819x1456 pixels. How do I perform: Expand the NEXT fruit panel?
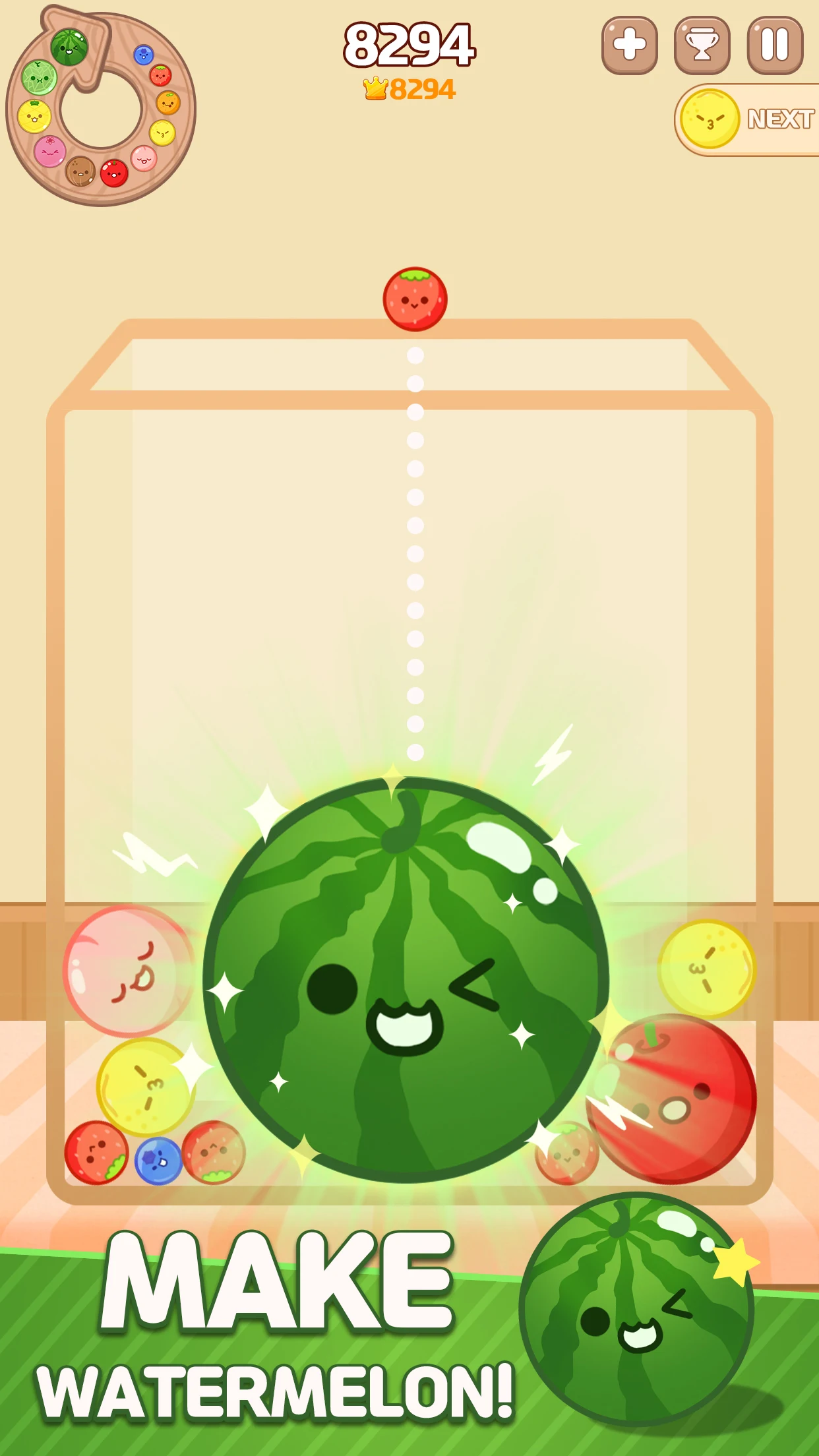[745, 117]
